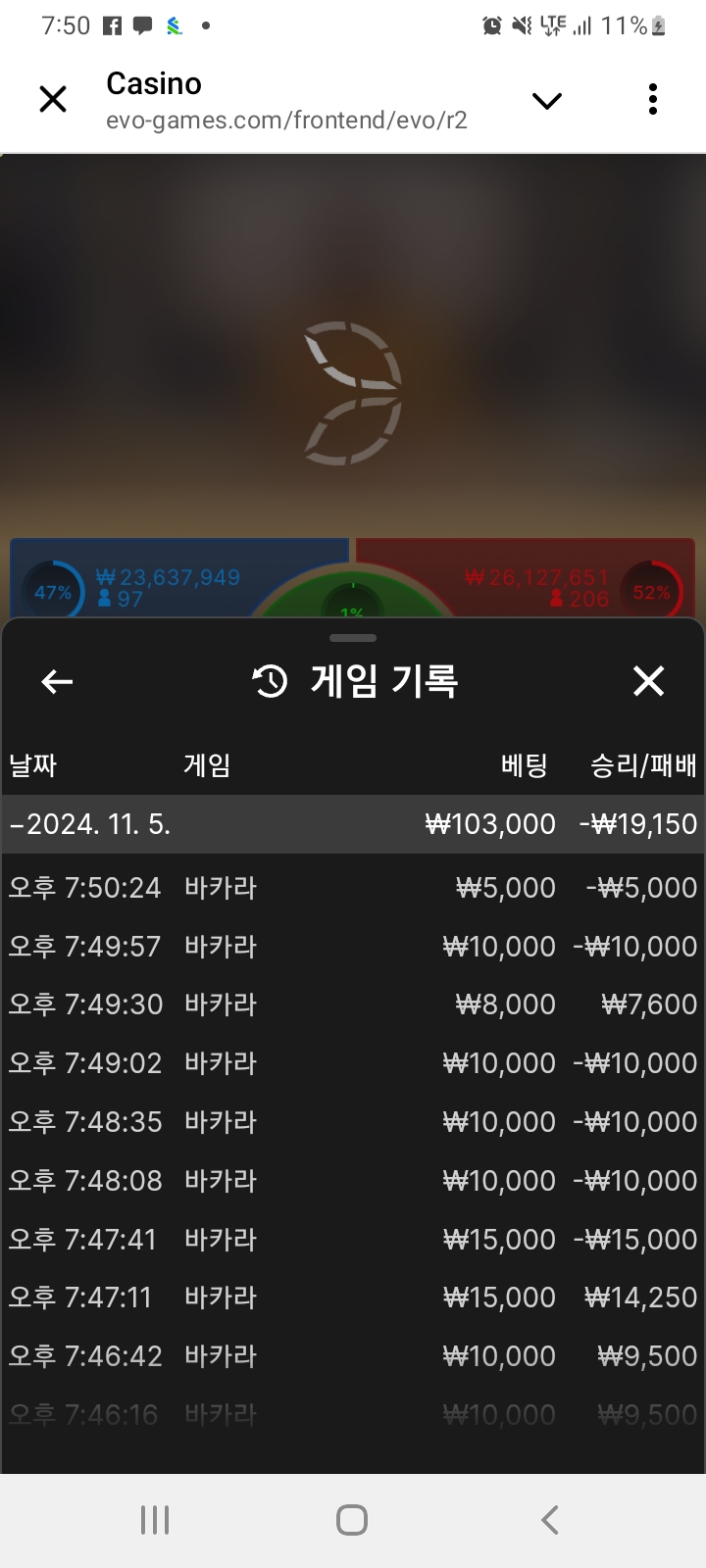This screenshot has width=706, height=1568.
Task: View details of the 오후 7:49:30 game
Action: coord(353,1004)
